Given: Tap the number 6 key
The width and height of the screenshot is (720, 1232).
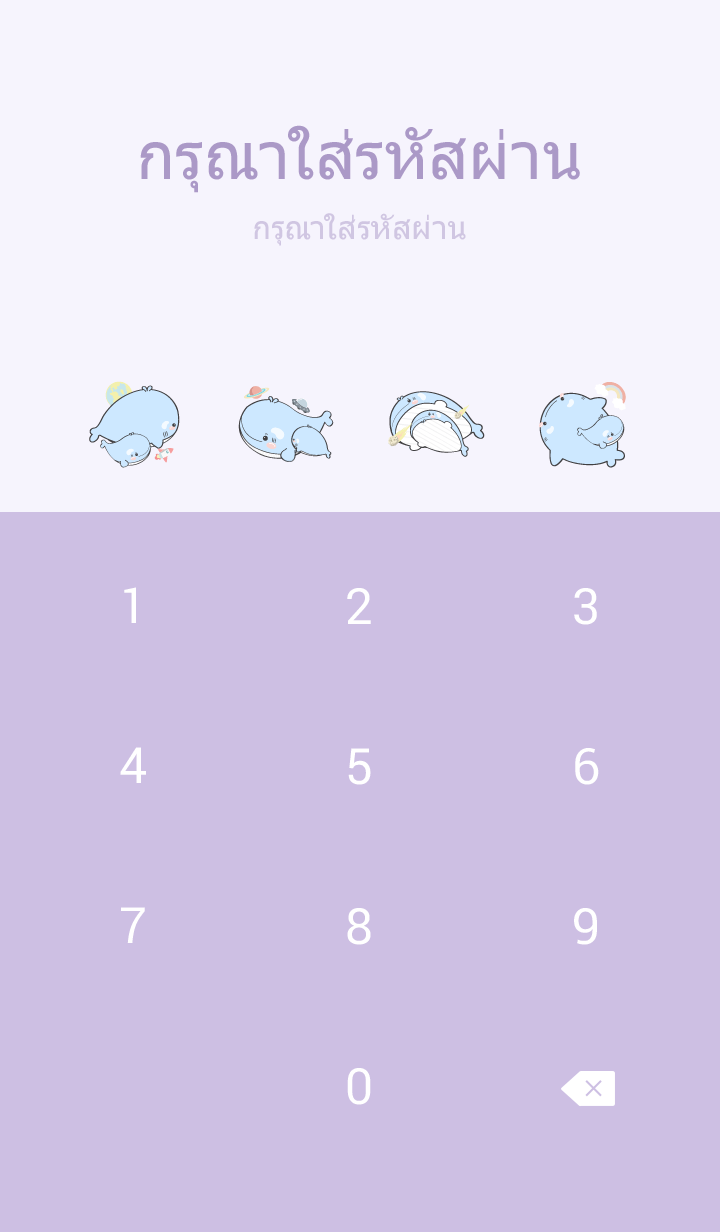Looking at the screenshot, I should [x=585, y=767].
